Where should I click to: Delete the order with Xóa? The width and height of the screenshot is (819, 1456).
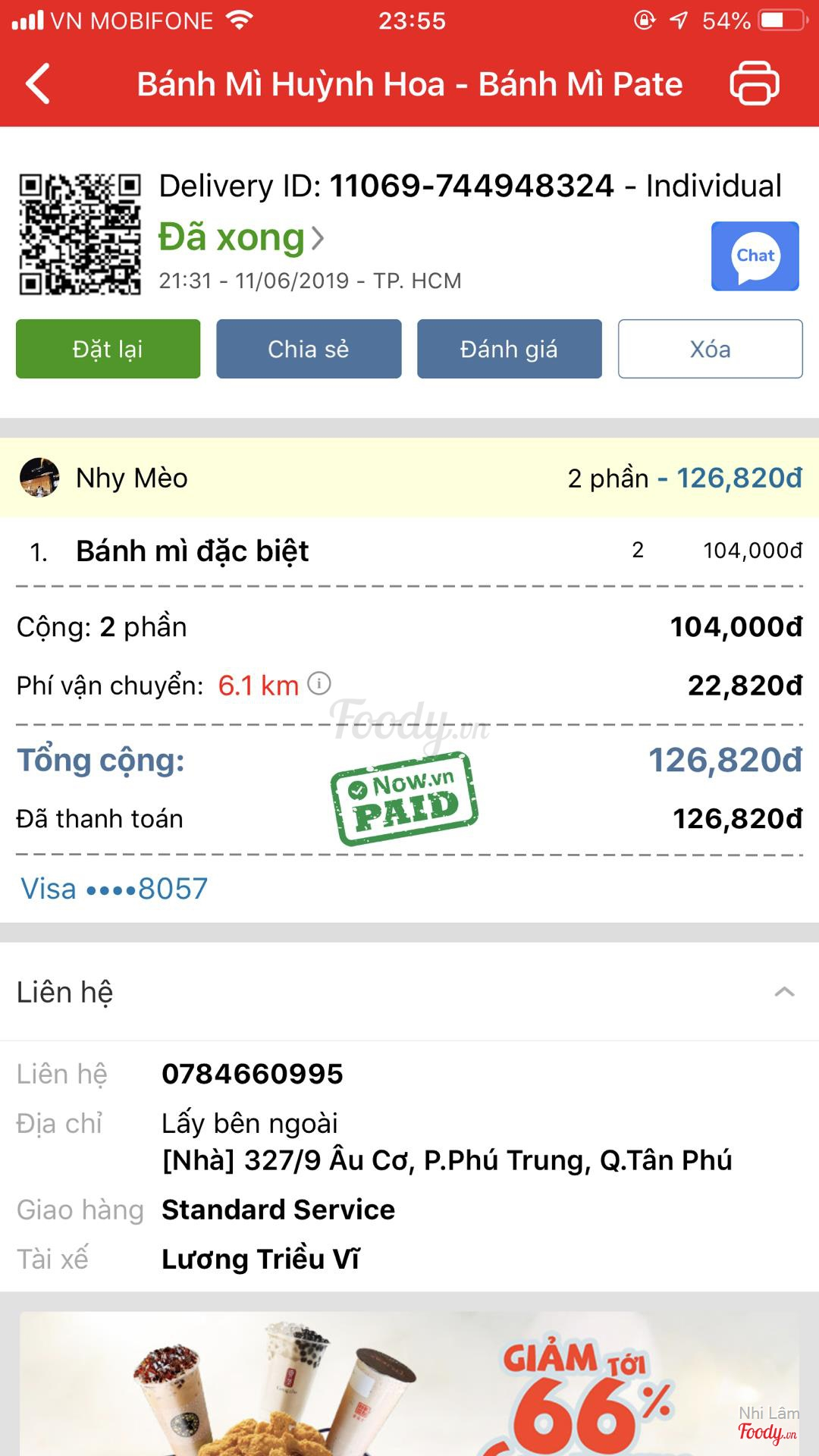(x=710, y=349)
